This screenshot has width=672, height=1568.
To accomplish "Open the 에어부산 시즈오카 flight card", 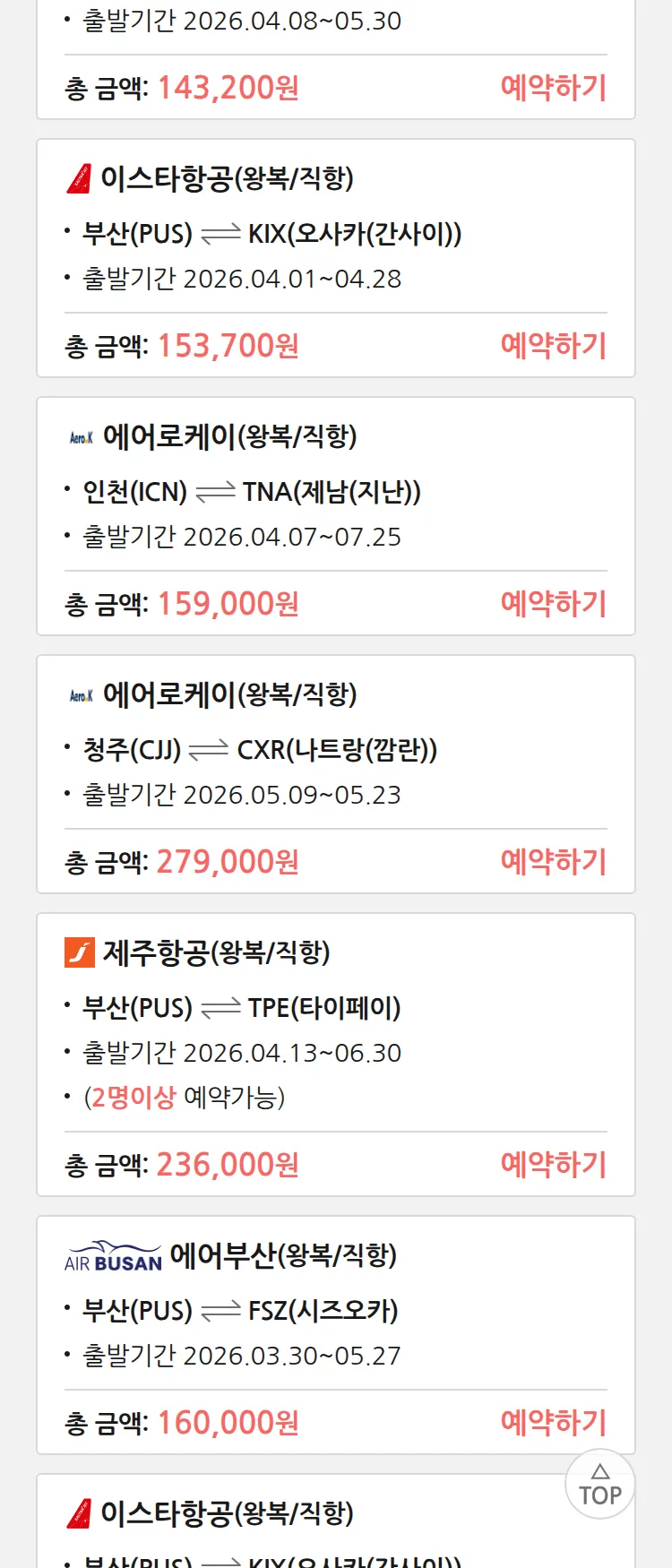I will 335,1310.
